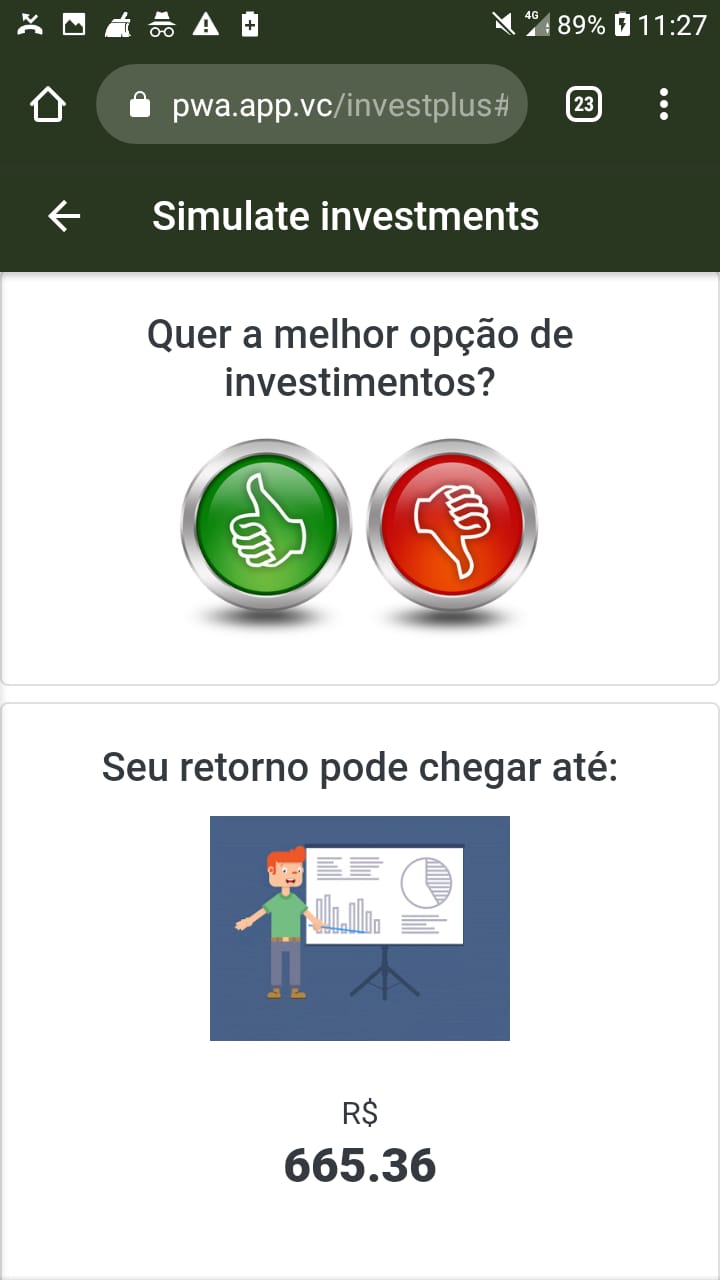Tap the red thumbs-down button
720x1280 pixels.
coord(452,524)
